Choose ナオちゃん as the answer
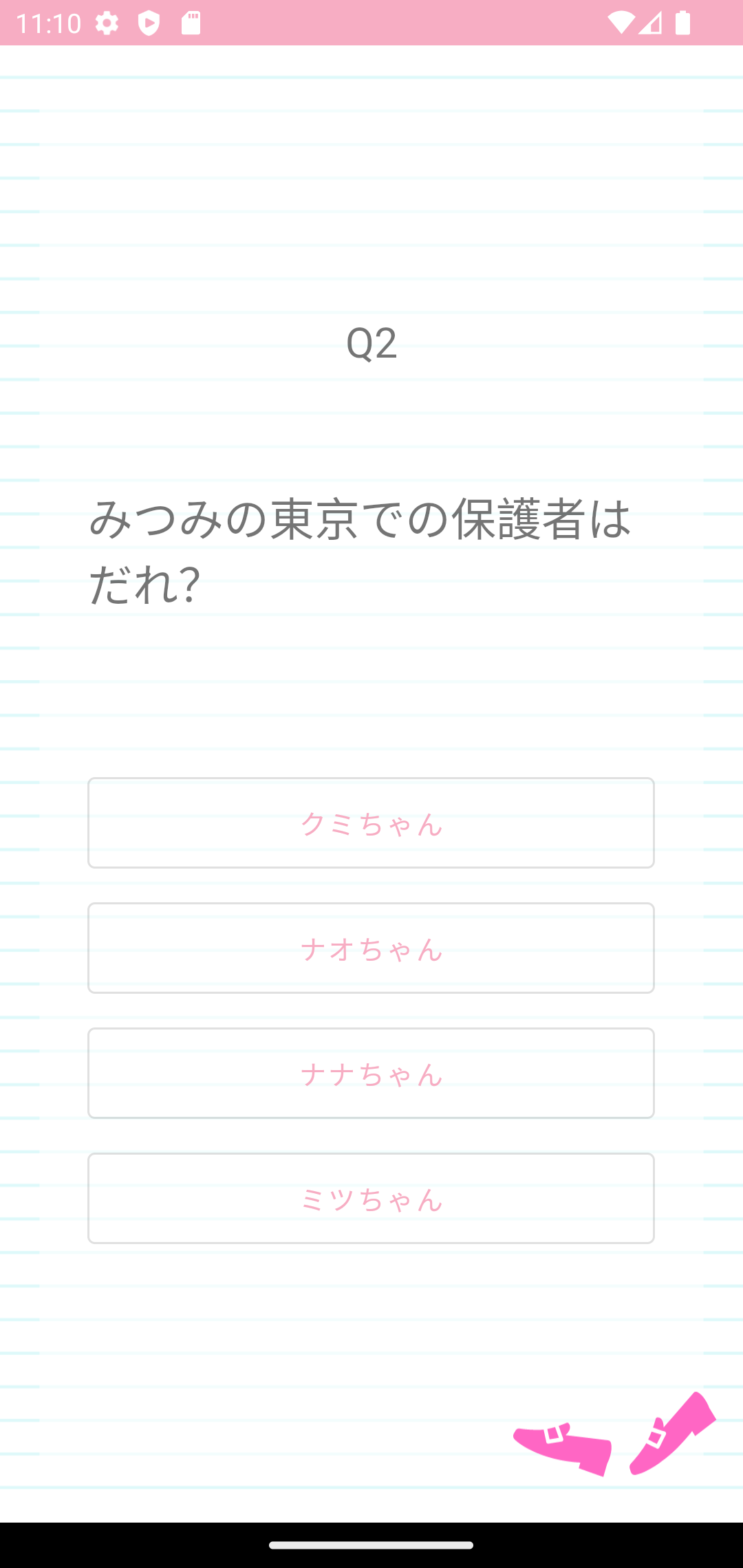 [371, 948]
